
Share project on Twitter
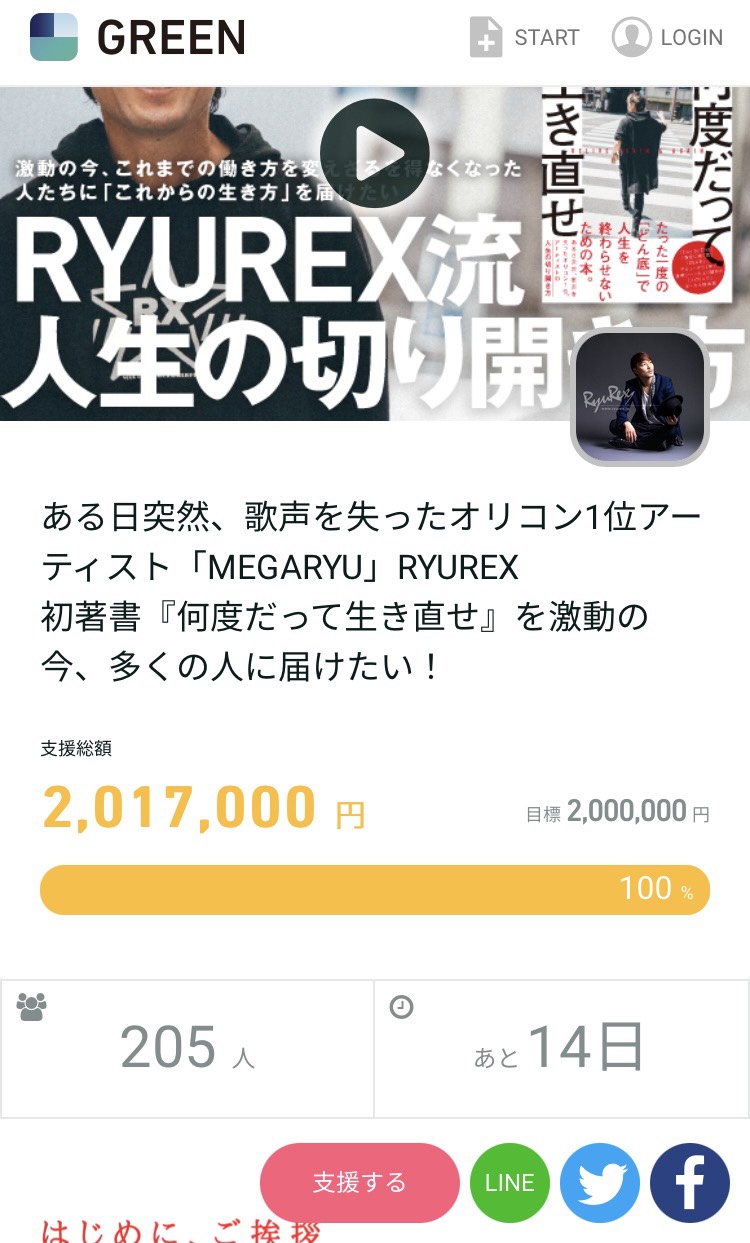coord(600,1183)
